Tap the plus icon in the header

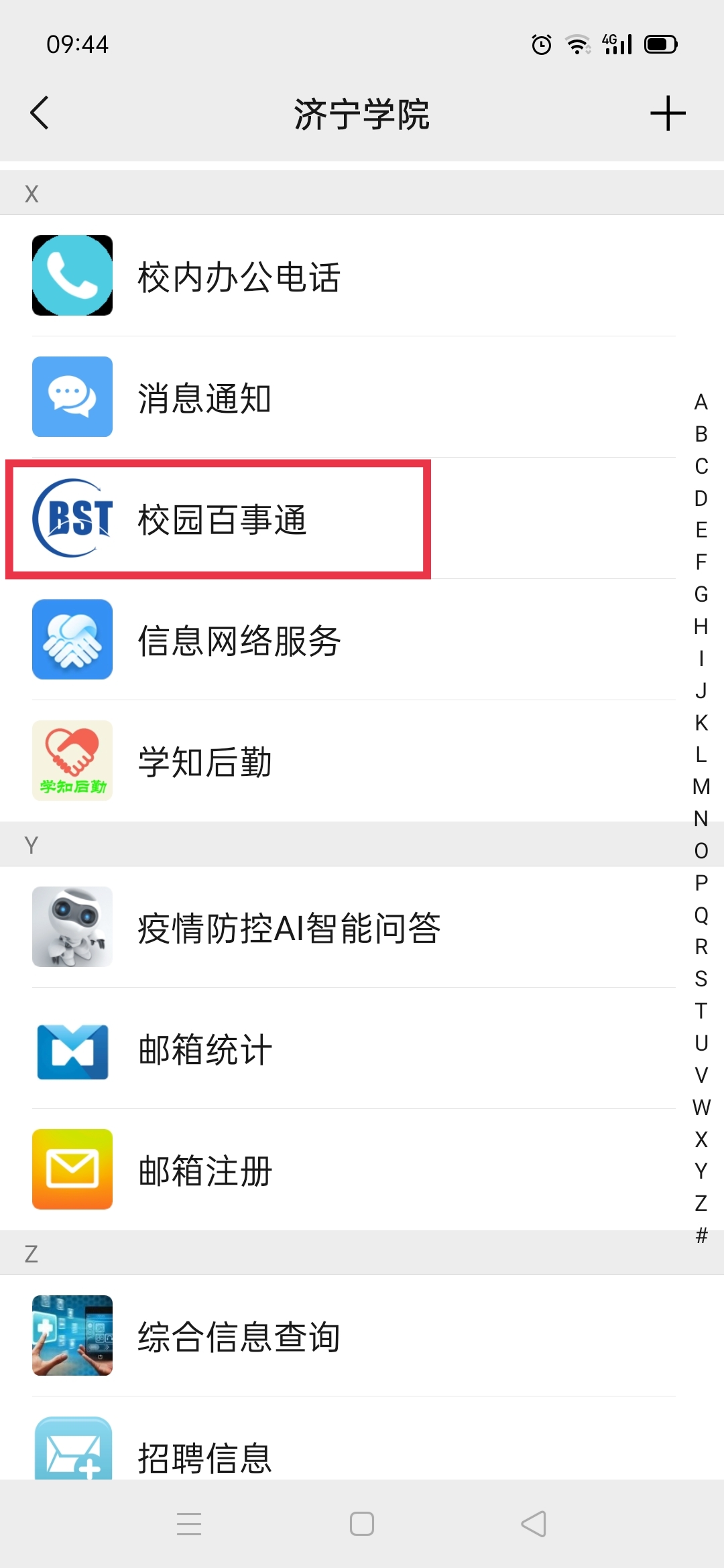point(668,113)
